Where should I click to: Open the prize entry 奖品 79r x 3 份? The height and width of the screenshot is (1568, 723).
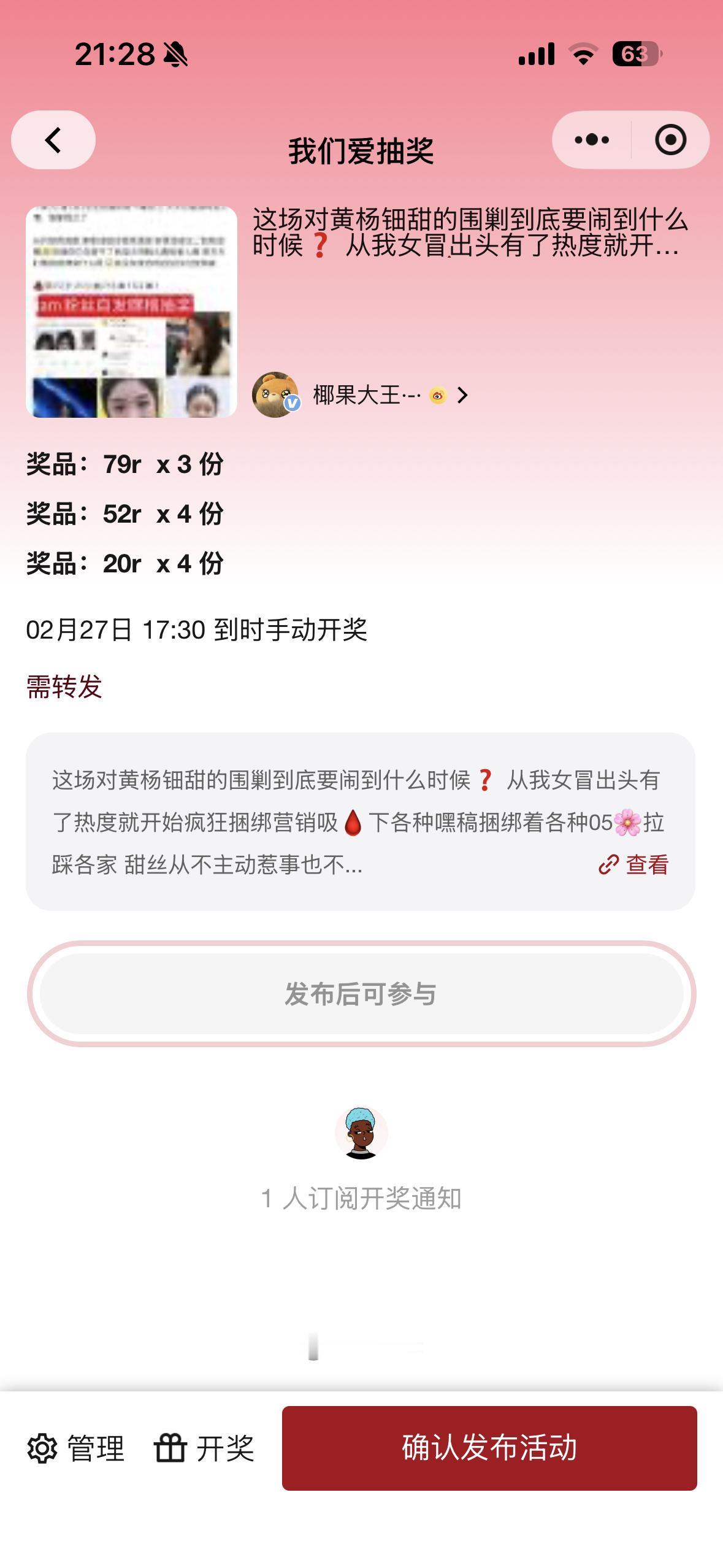tap(125, 465)
